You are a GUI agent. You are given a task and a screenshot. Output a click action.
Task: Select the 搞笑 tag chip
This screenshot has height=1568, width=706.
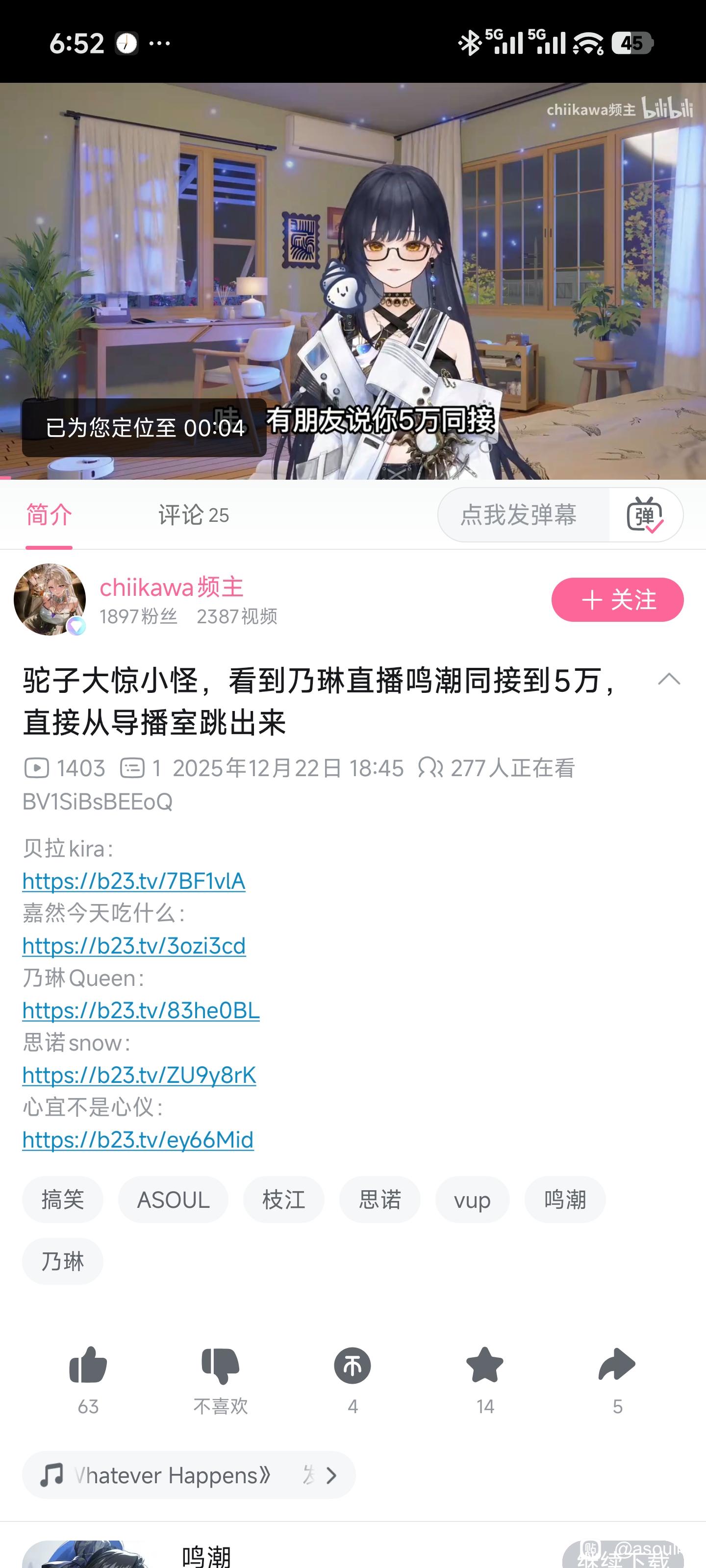tap(63, 1200)
